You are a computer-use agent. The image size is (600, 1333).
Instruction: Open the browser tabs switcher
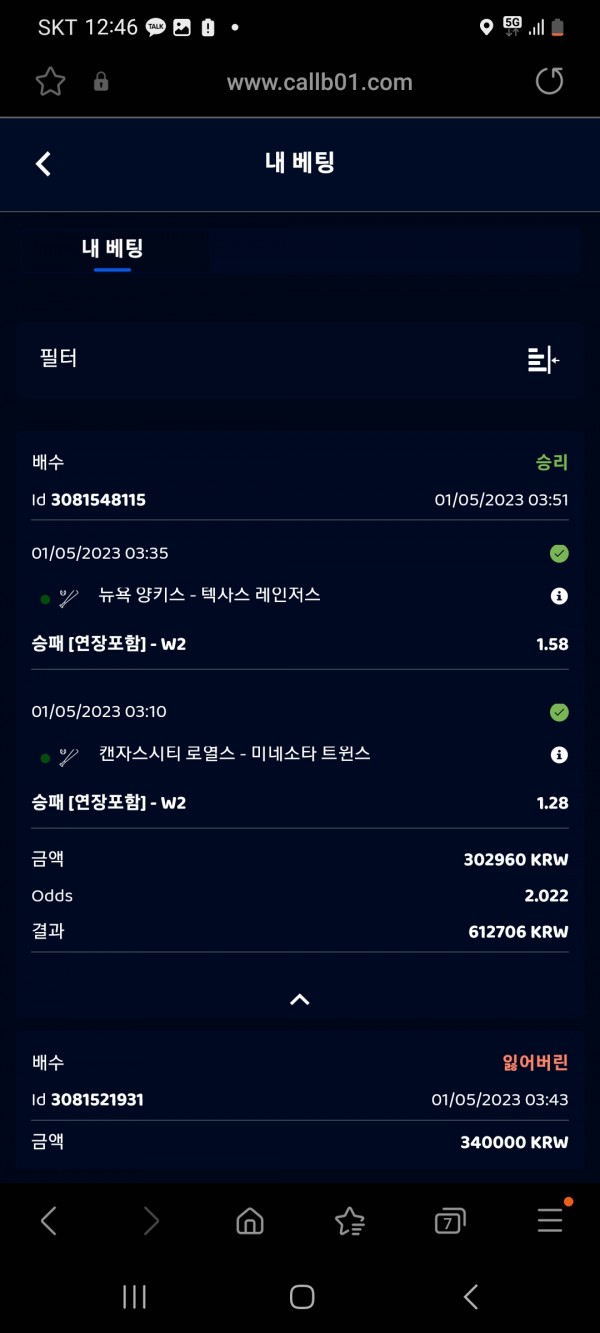450,1221
